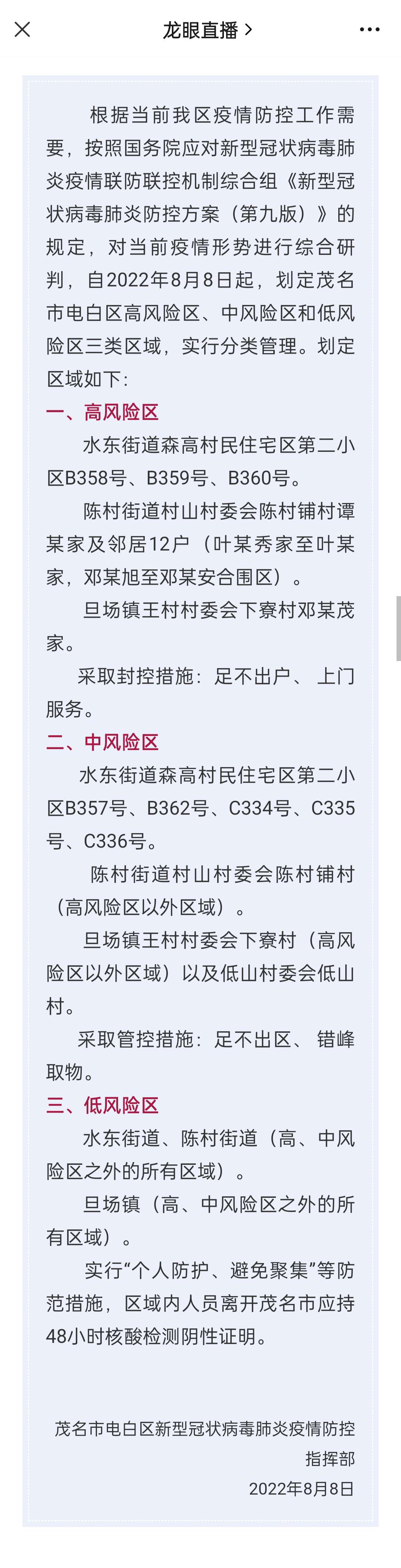
Task: Close the article page
Action: point(23,29)
